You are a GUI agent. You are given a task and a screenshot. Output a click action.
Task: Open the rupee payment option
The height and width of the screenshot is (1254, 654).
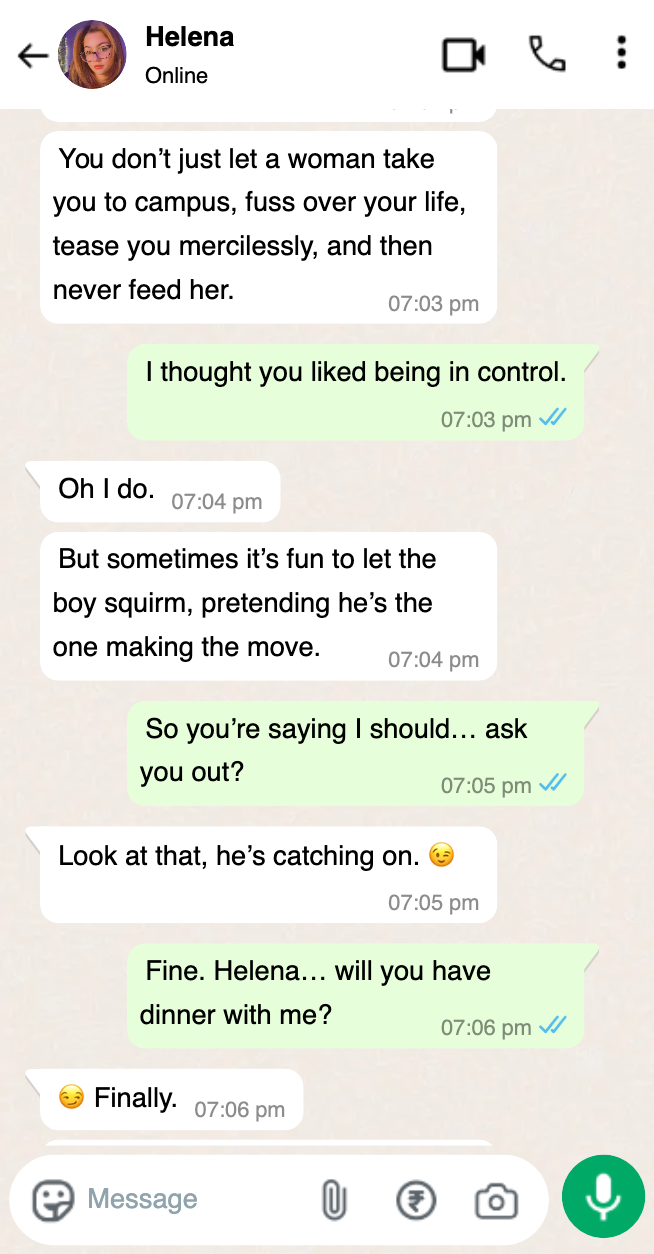(416, 1200)
